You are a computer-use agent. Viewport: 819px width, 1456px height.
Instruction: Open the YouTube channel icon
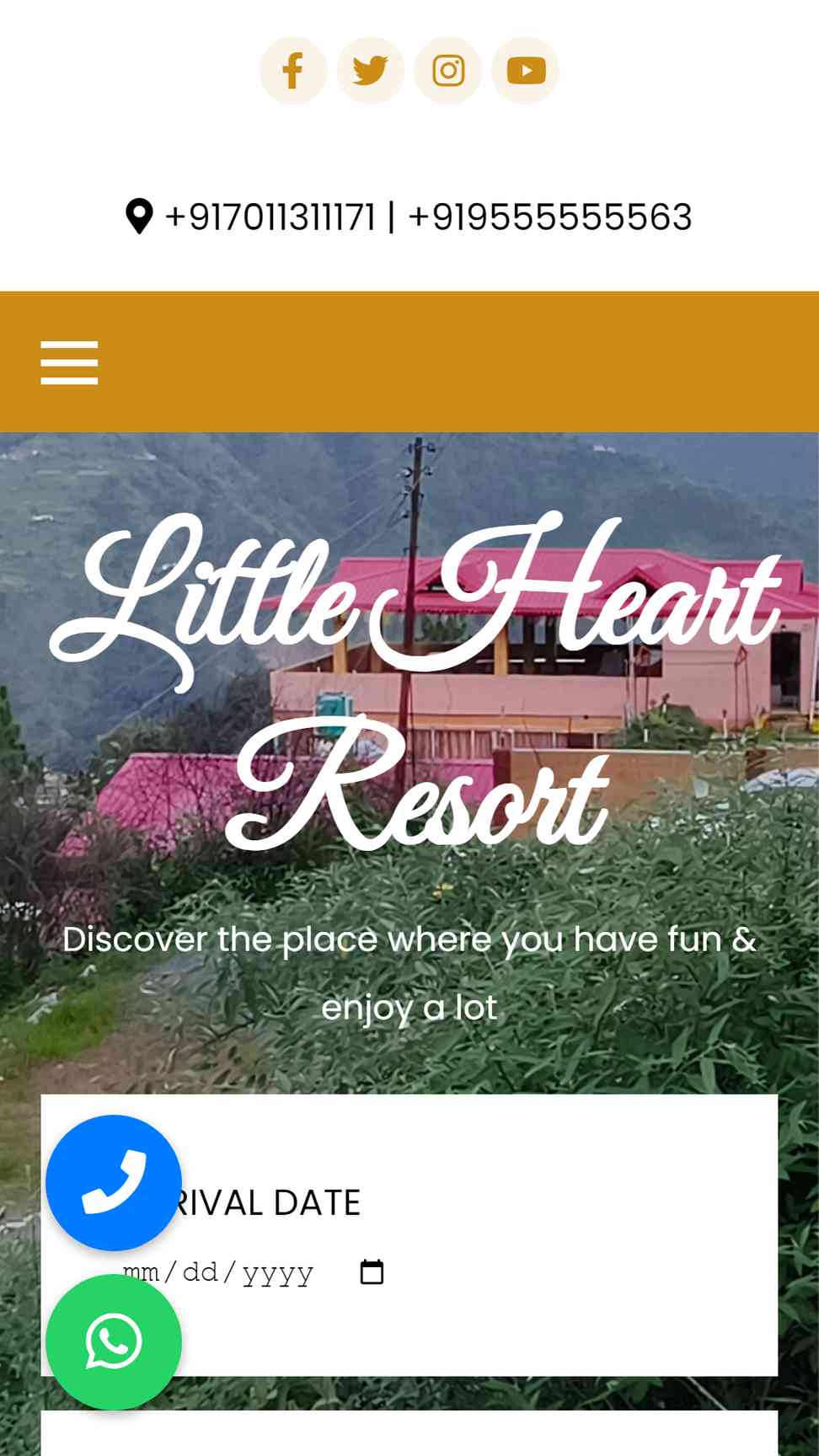(525, 71)
